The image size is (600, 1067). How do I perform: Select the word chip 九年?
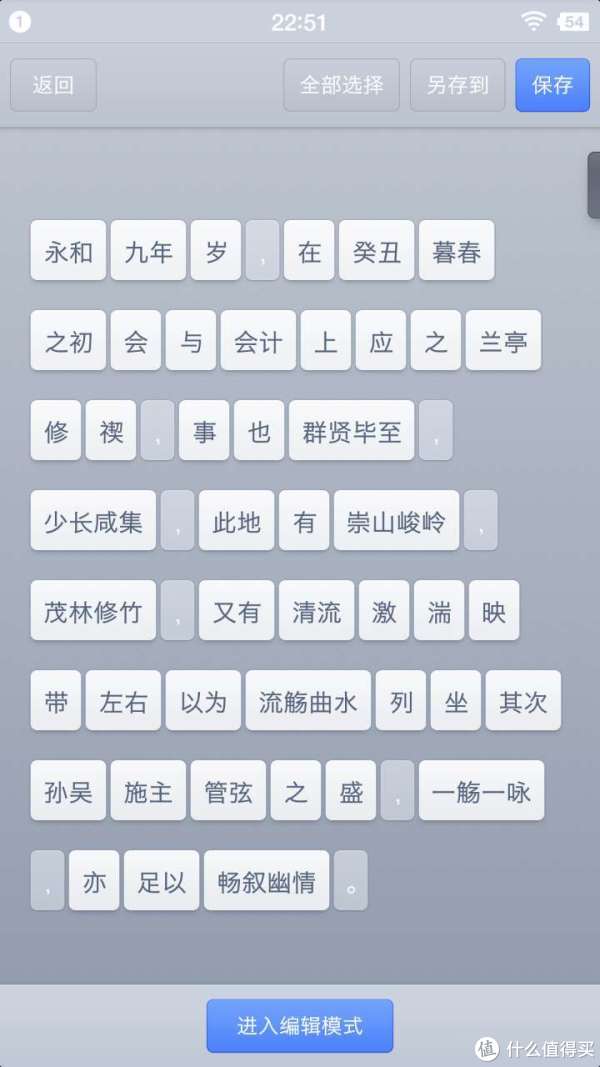148,251
